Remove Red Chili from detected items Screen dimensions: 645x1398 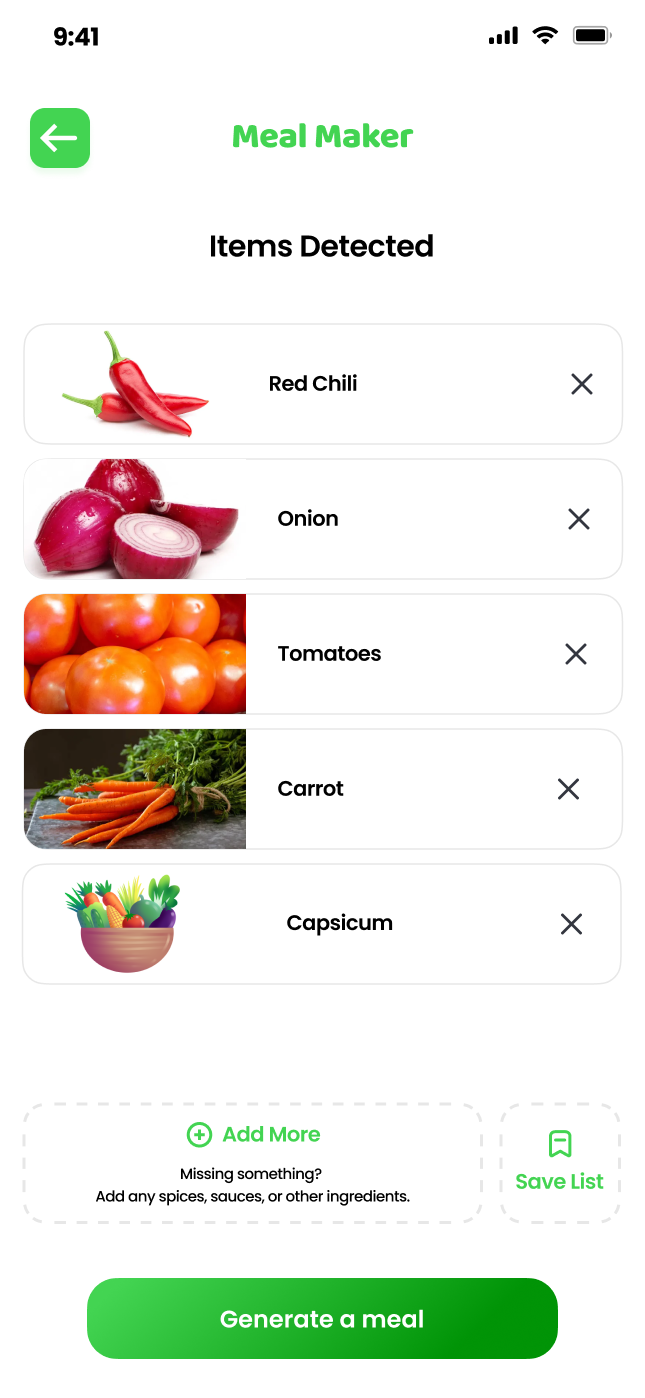click(582, 384)
